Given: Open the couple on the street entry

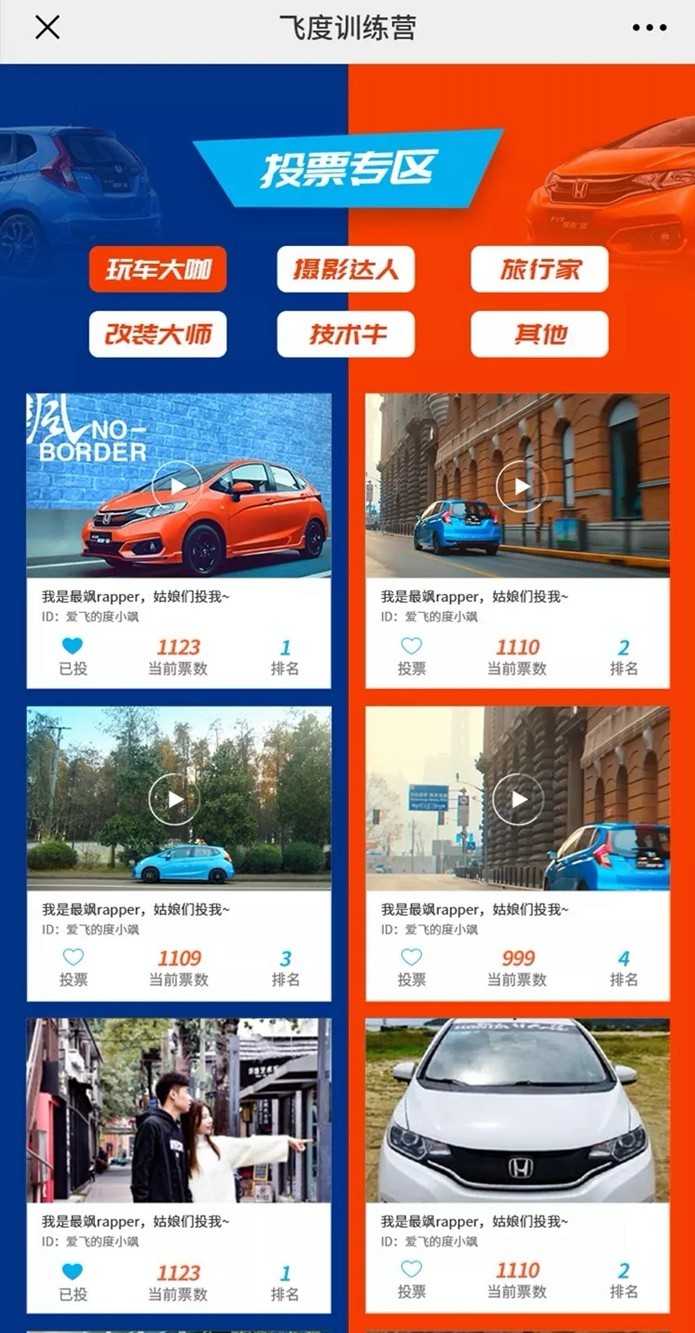Looking at the screenshot, I should (178, 1110).
